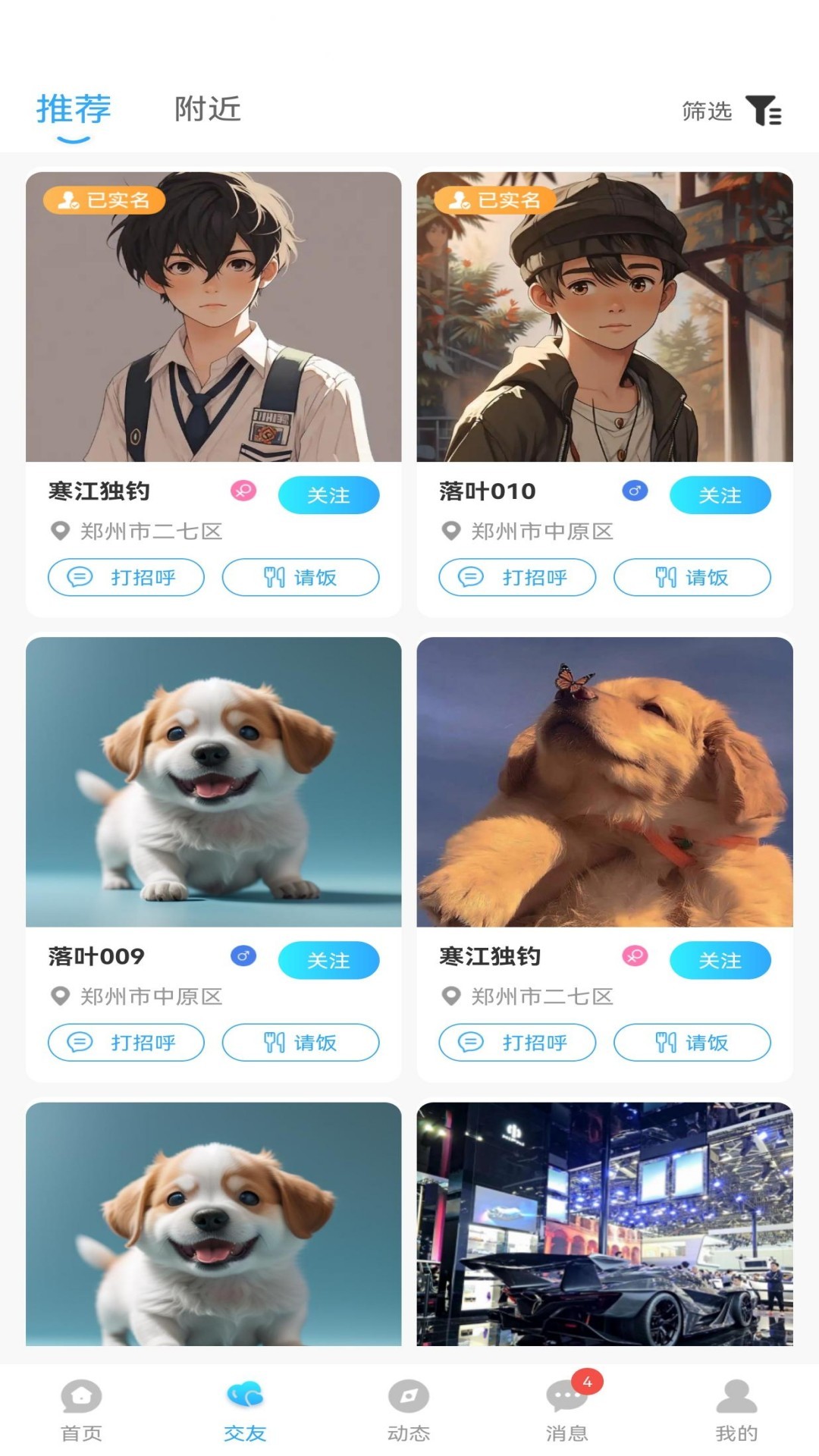Tap the chat bubble icon inside 打招呼

click(x=79, y=577)
